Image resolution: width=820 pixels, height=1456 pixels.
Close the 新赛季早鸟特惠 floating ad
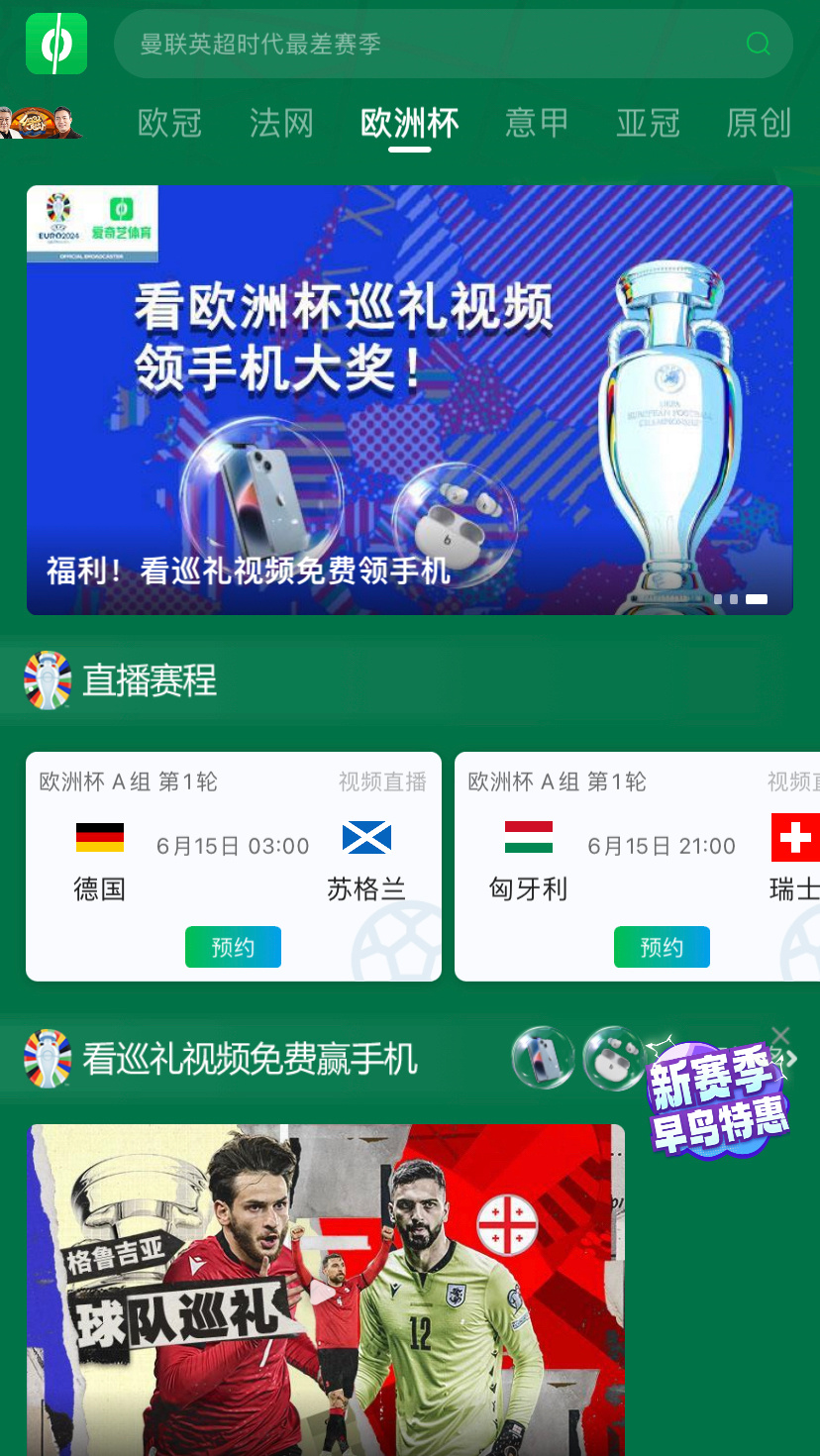tap(780, 1036)
